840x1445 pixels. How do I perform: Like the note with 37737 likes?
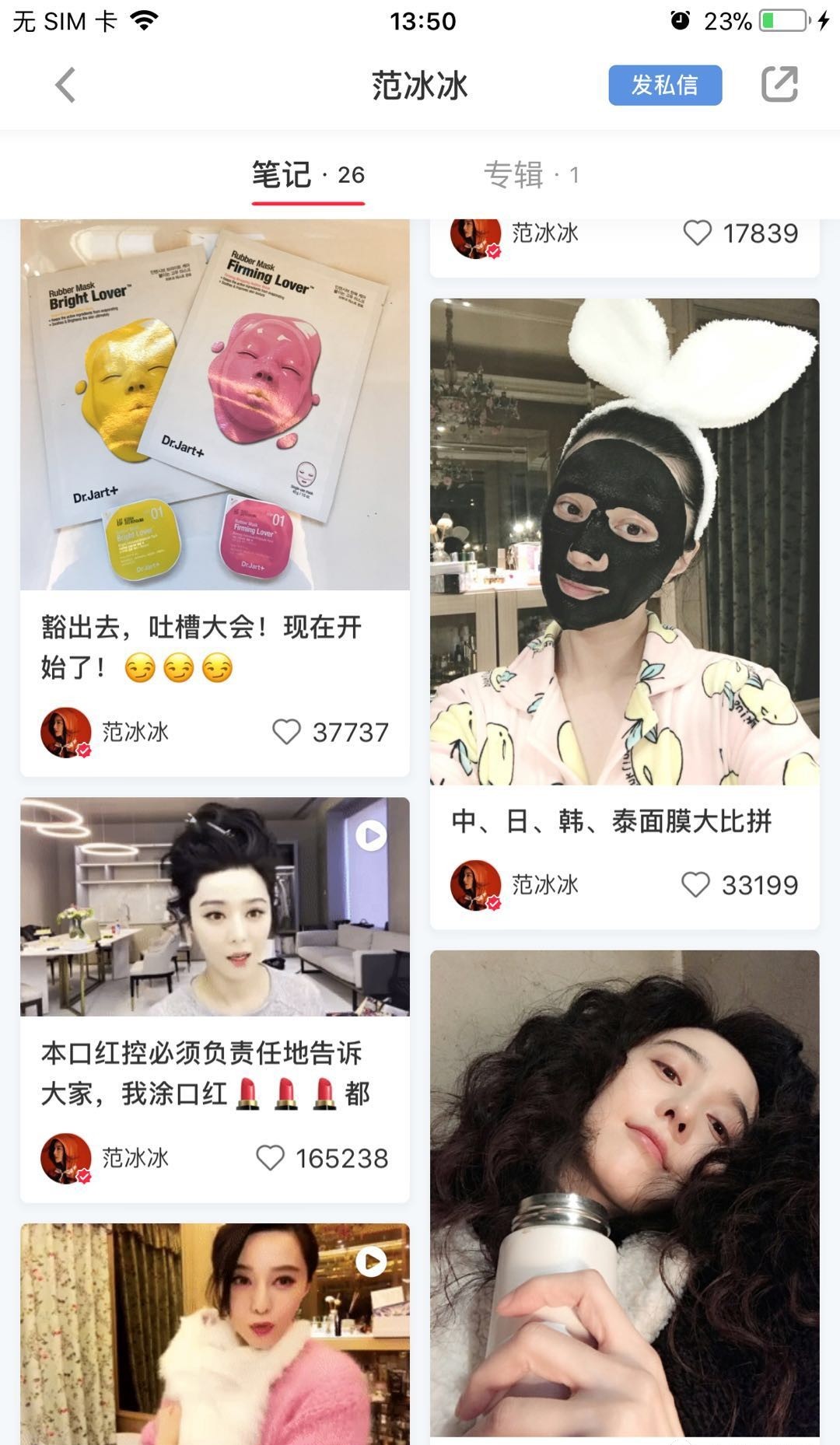286,732
